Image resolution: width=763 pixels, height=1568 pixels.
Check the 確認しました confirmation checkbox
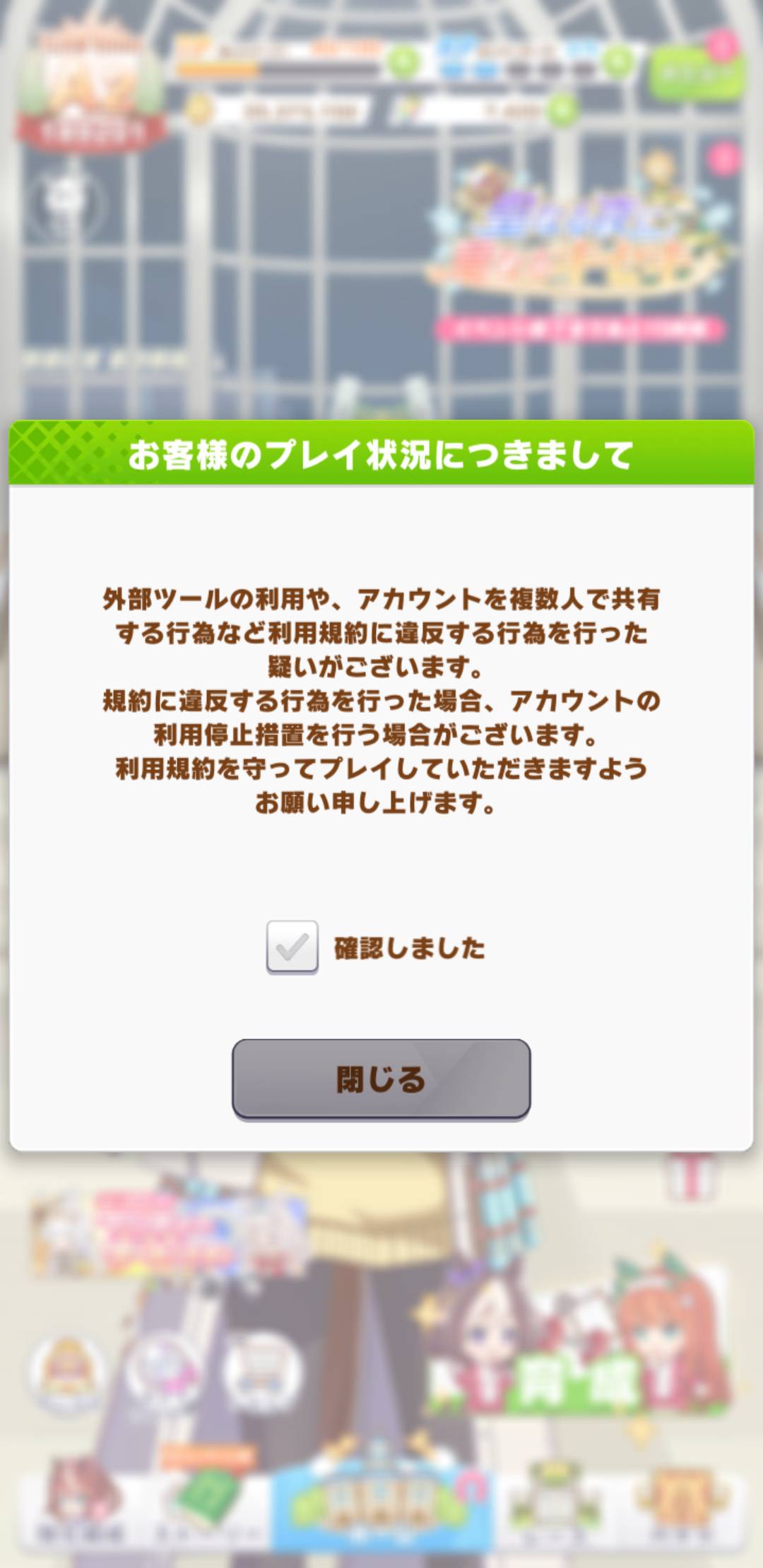292,946
